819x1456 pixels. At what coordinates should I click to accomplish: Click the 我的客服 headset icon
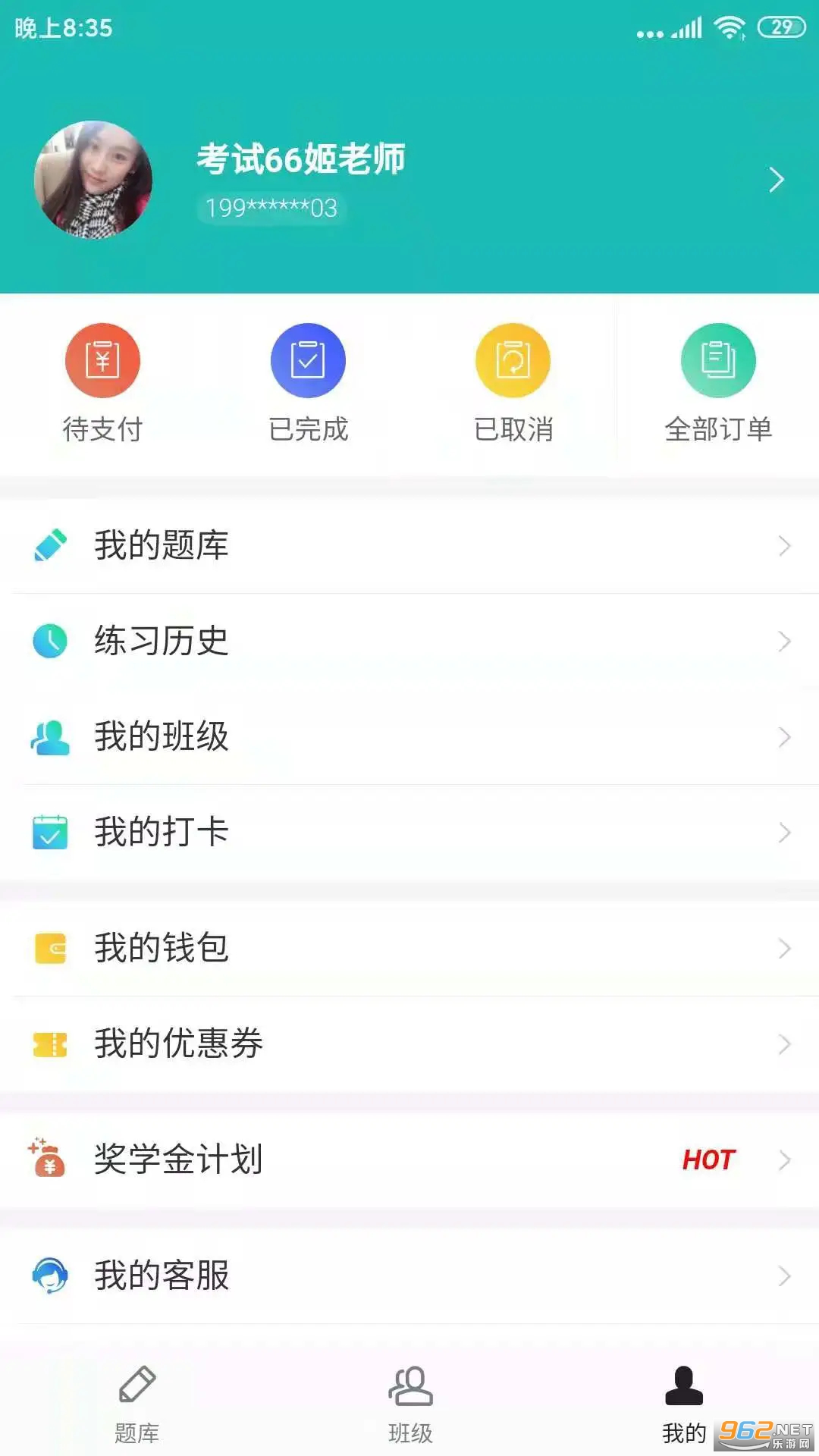[x=49, y=1276]
